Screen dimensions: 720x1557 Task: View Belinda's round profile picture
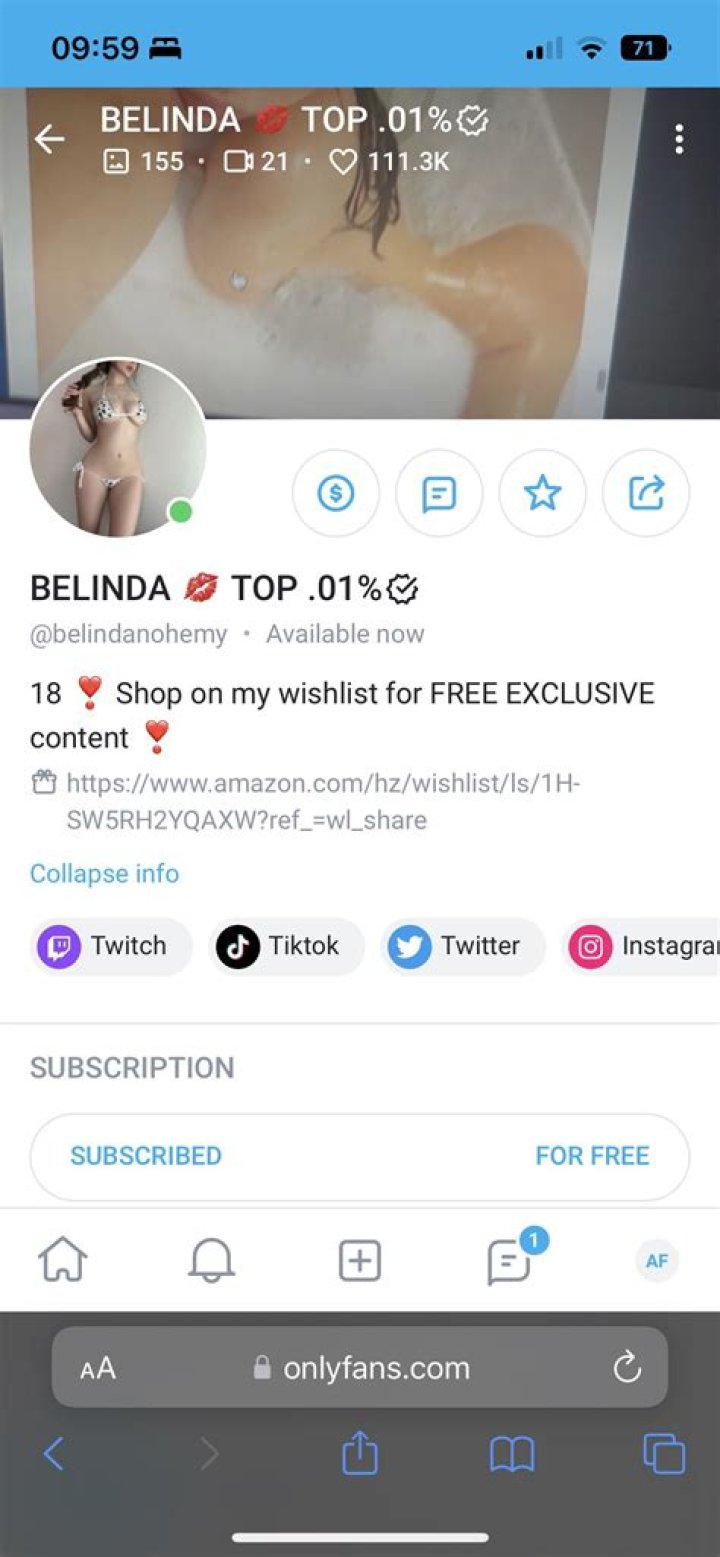point(120,447)
